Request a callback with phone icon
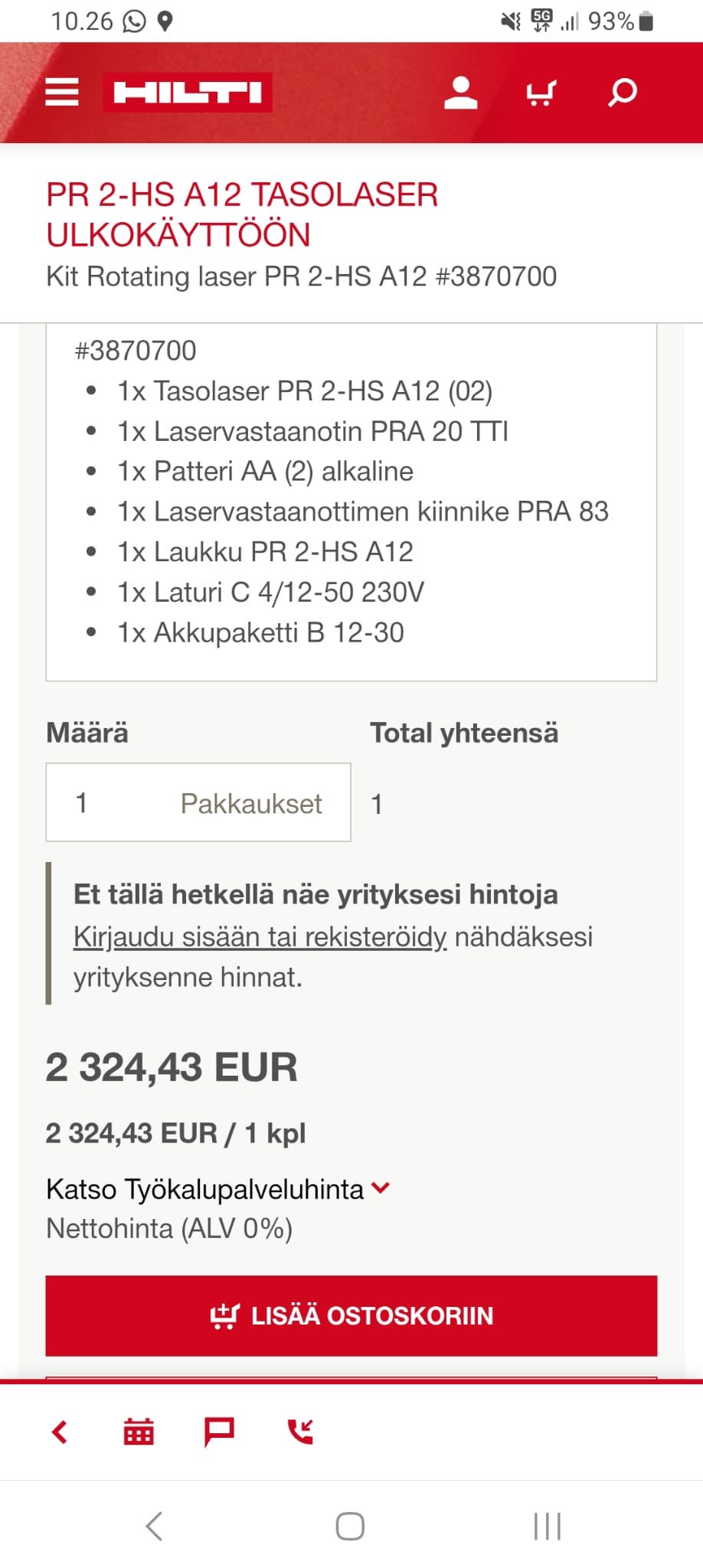 (300, 1431)
